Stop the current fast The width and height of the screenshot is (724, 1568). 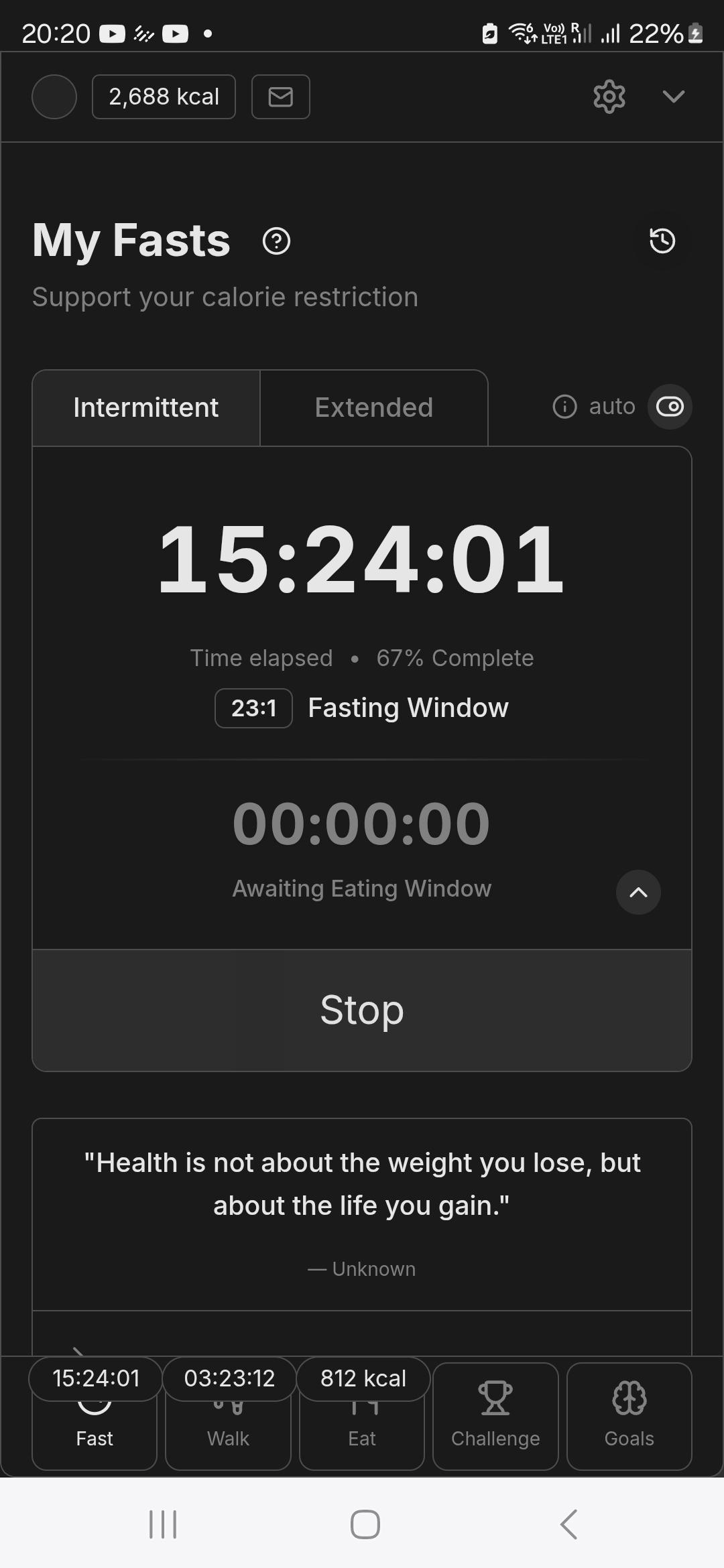(x=361, y=1010)
